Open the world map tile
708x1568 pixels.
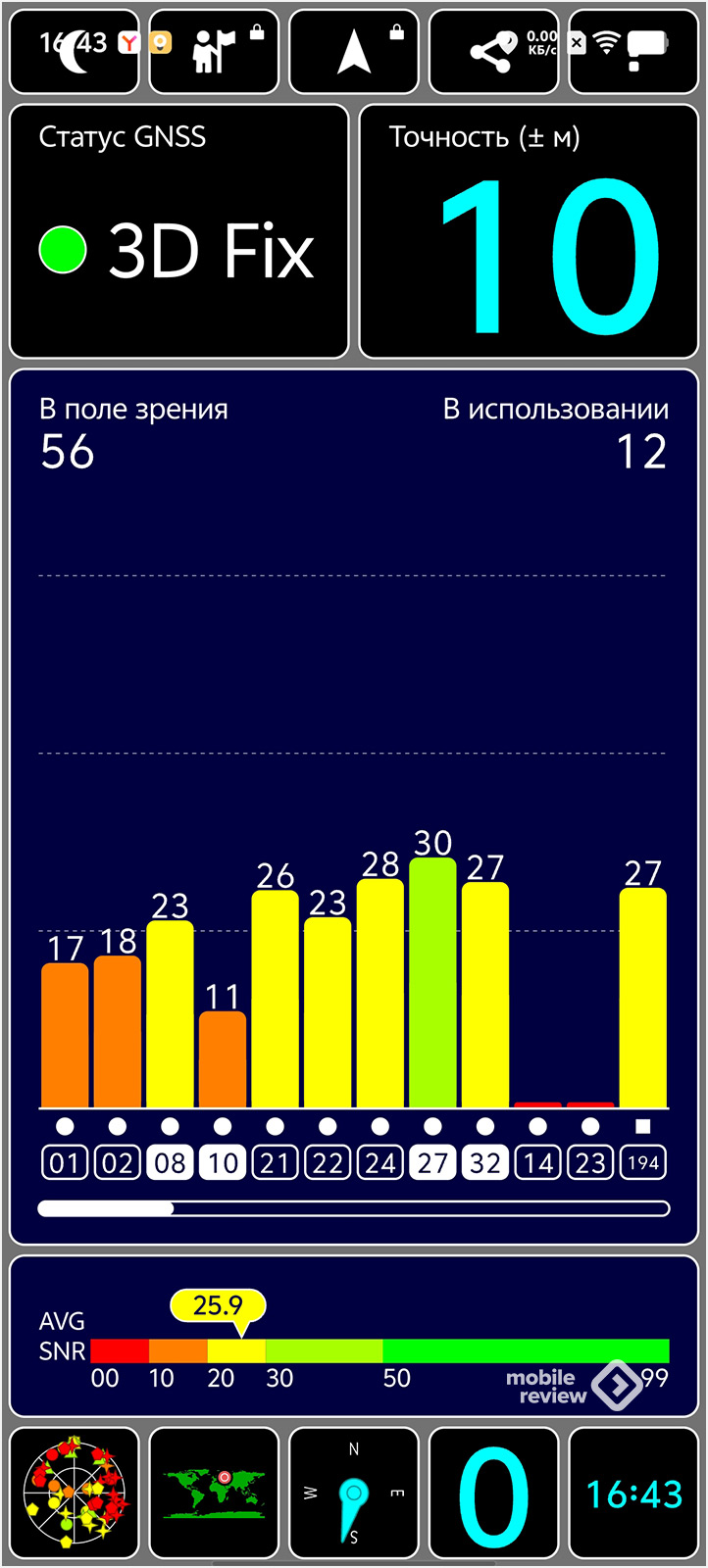(214, 1494)
